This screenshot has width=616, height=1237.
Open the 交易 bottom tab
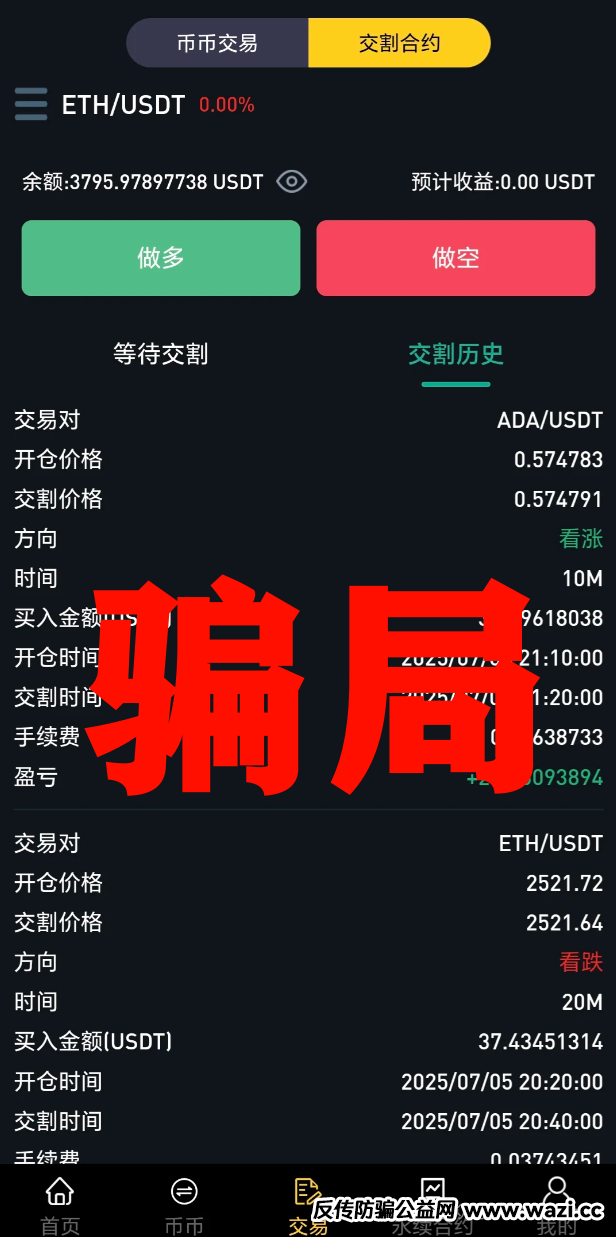tap(308, 1204)
